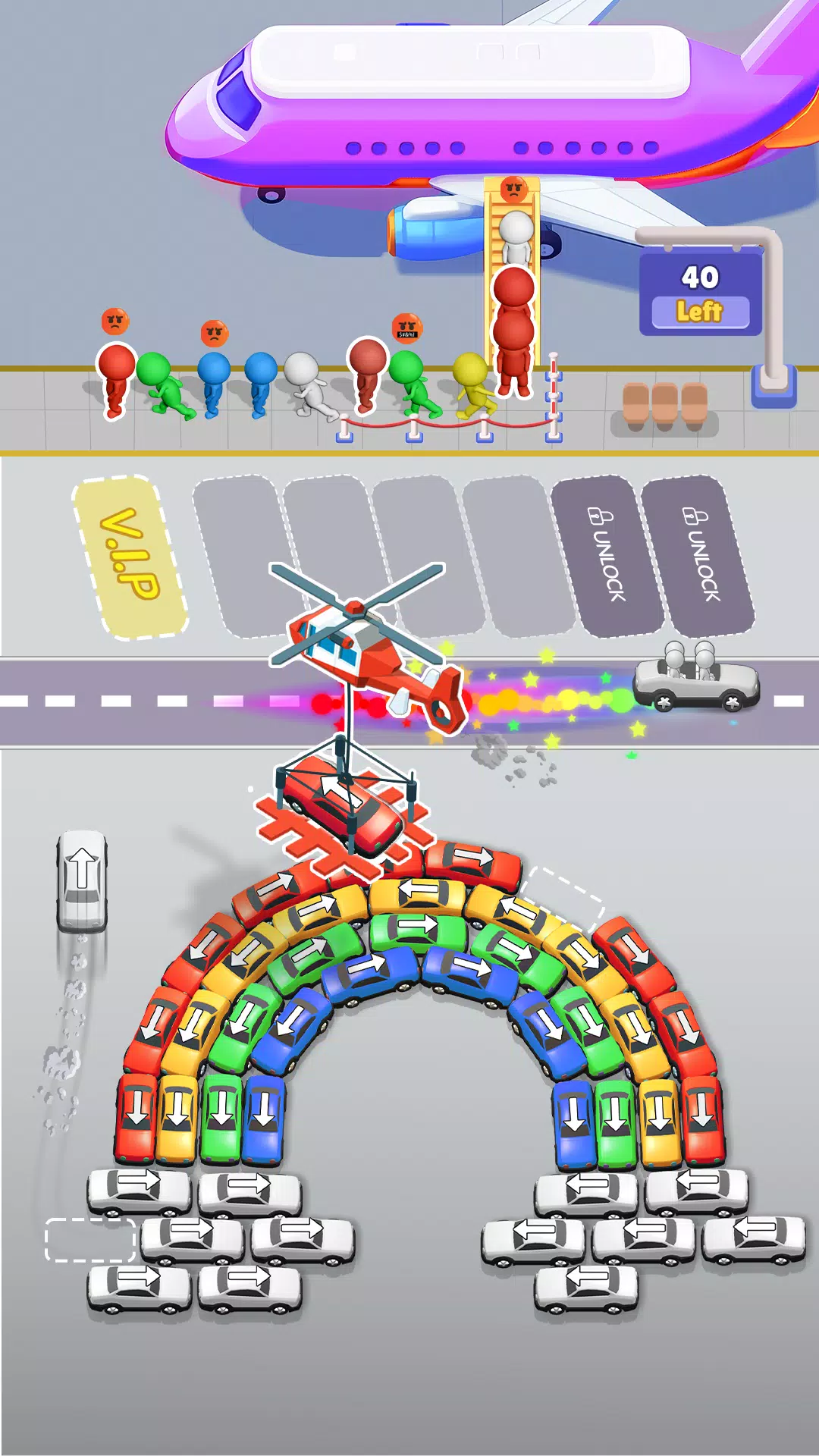This screenshot has width=819, height=1456.
Task: Move the red car at the rainbow's left foot
Action: [x=136, y=1116]
